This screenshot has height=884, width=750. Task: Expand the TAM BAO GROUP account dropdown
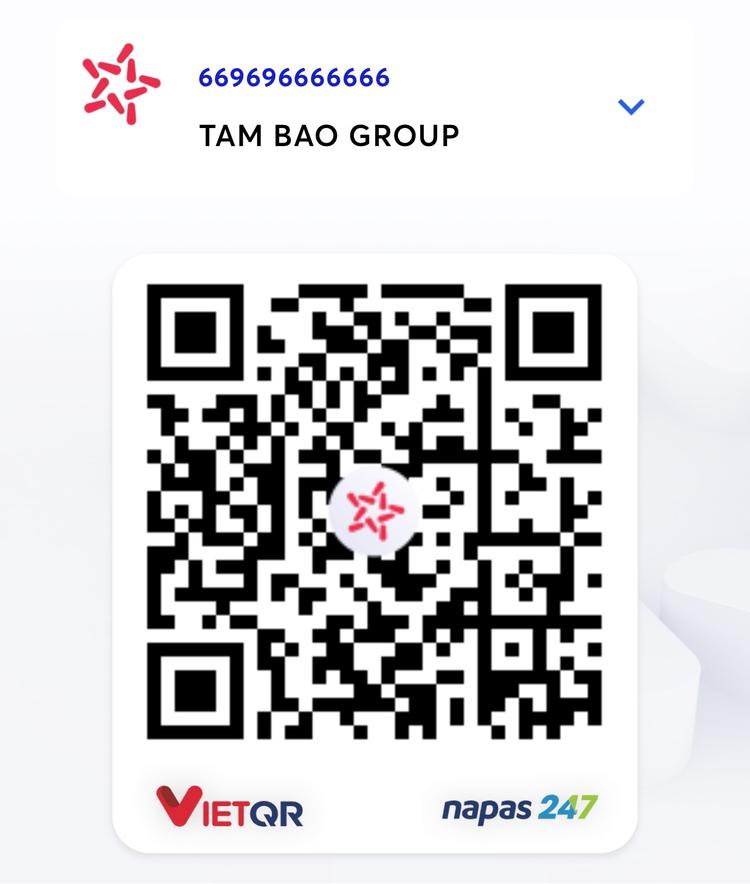pyautogui.click(x=631, y=107)
